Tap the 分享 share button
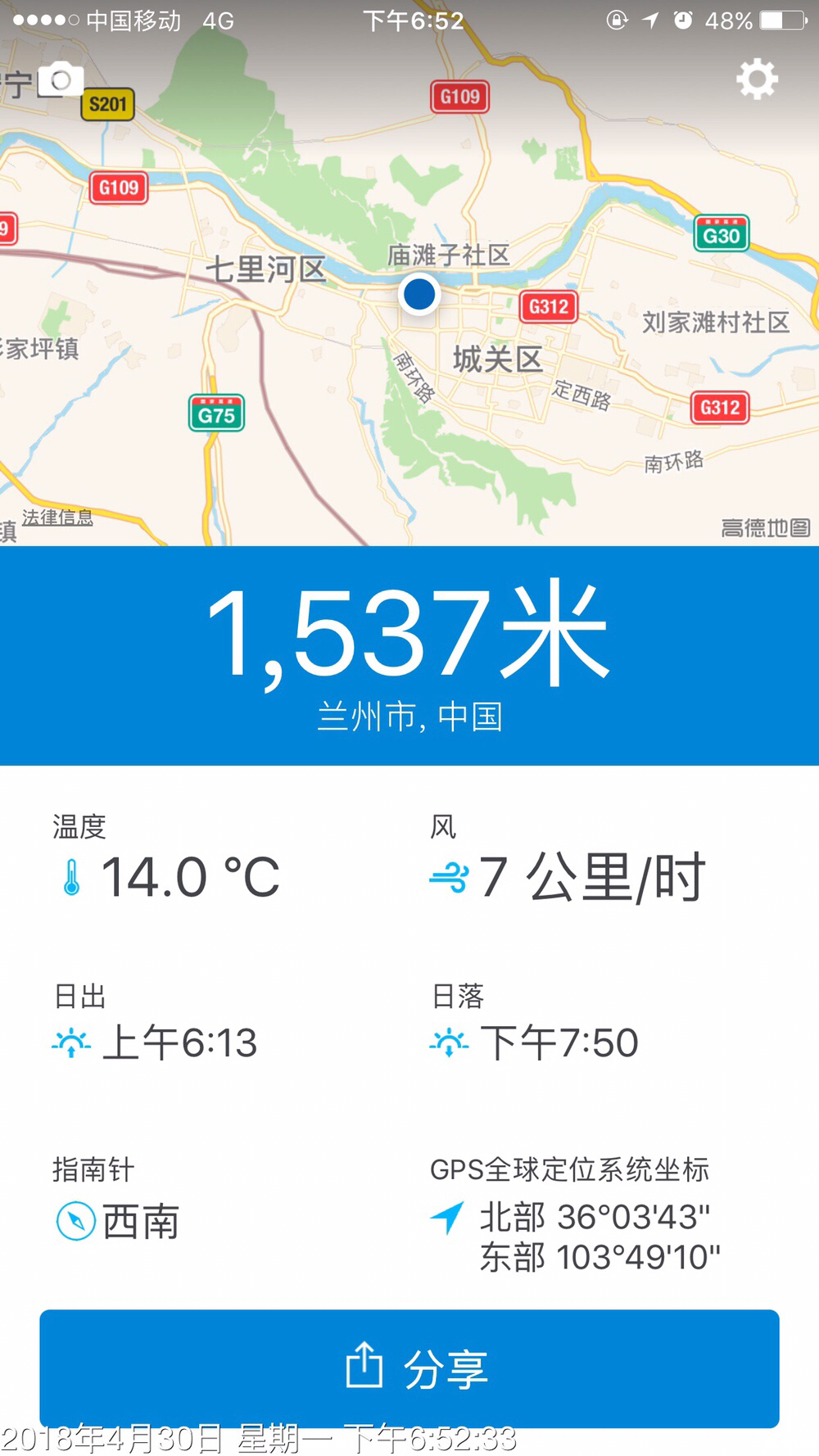Viewport: 819px width, 1456px height. click(x=409, y=1368)
